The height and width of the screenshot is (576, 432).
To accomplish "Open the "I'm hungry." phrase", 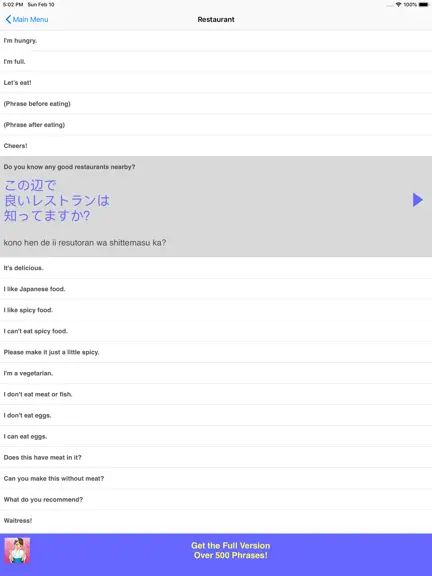I will [216, 41].
